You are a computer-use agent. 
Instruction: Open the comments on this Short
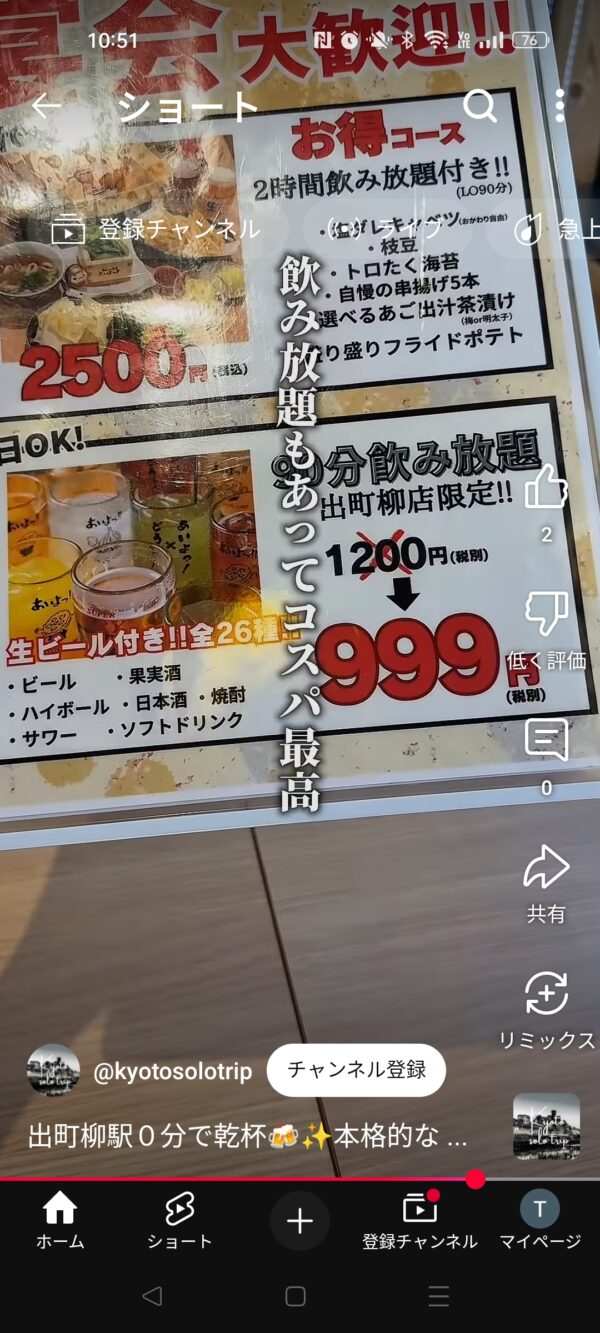click(x=546, y=741)
